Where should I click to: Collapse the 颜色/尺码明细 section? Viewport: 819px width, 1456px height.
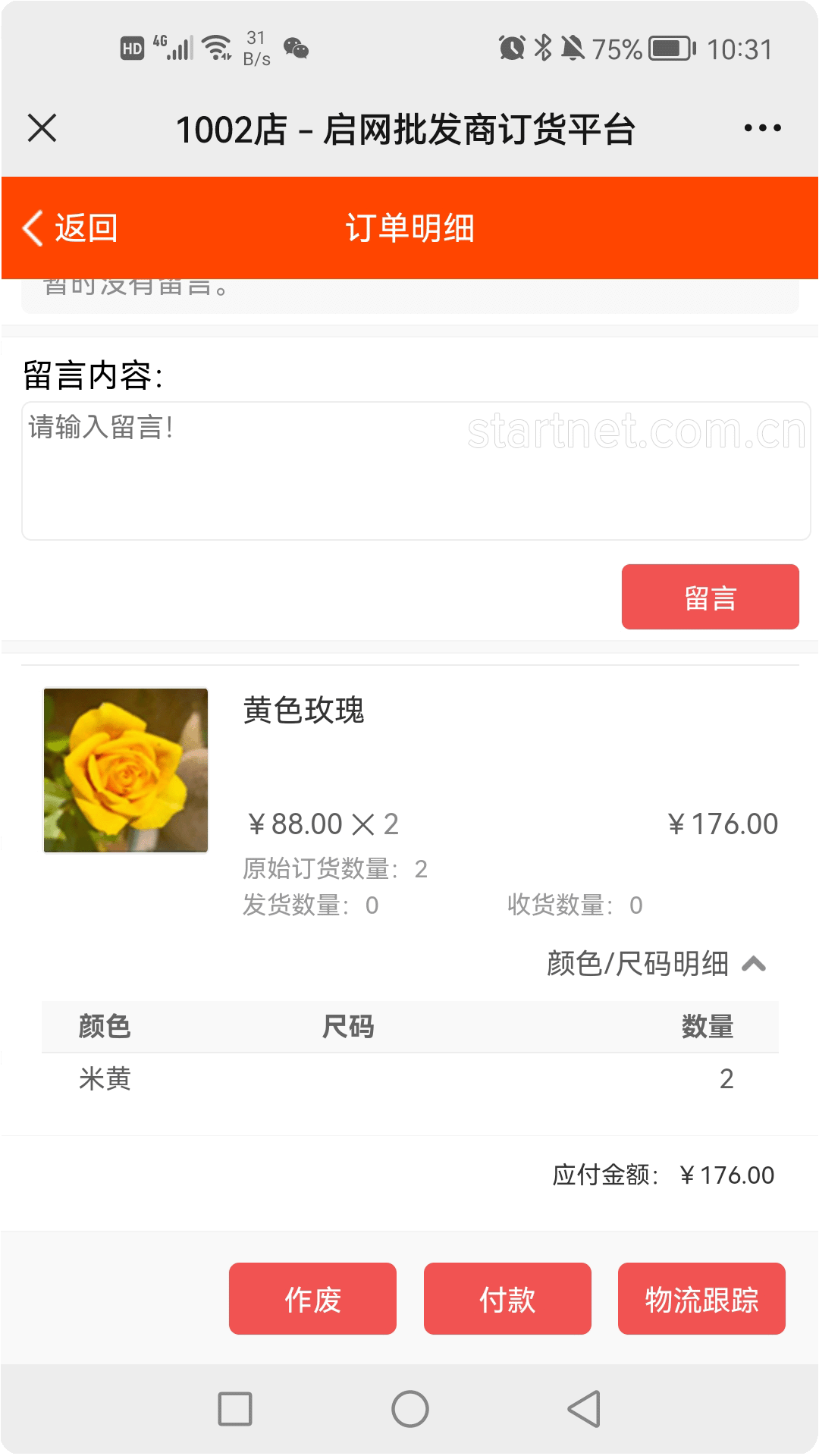pos(657,964)
